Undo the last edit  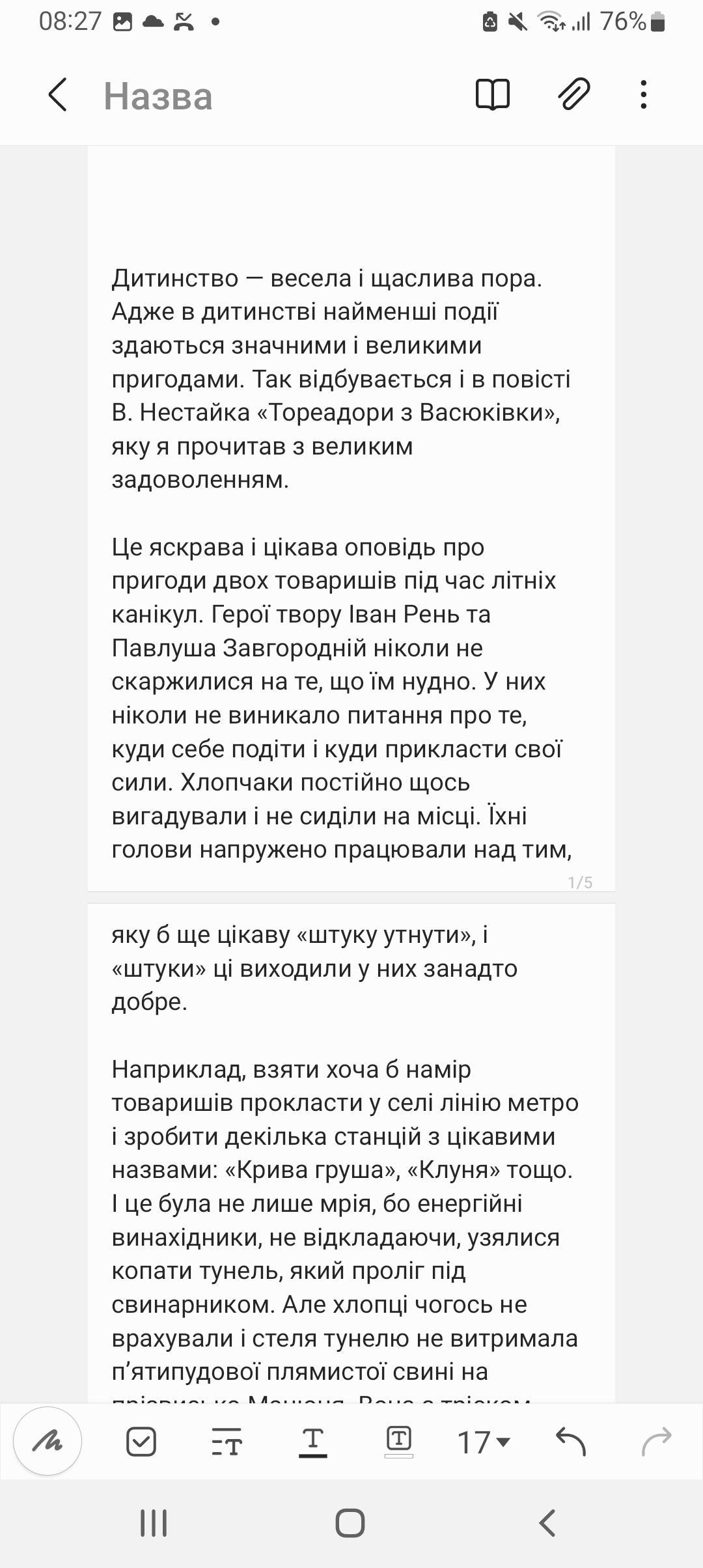pyautogui.click(x=571, y=1441)
